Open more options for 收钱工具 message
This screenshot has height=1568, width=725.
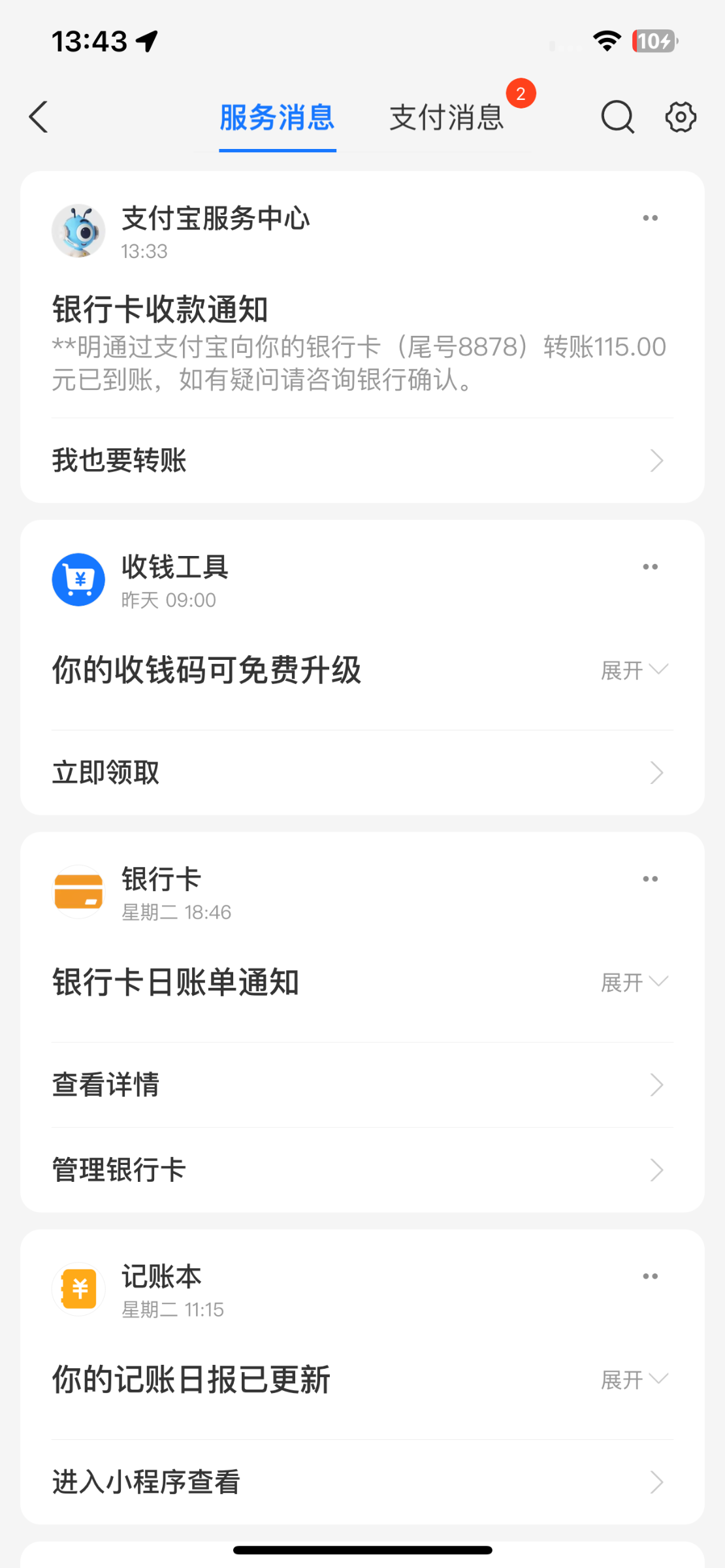(x=650, y=567)
